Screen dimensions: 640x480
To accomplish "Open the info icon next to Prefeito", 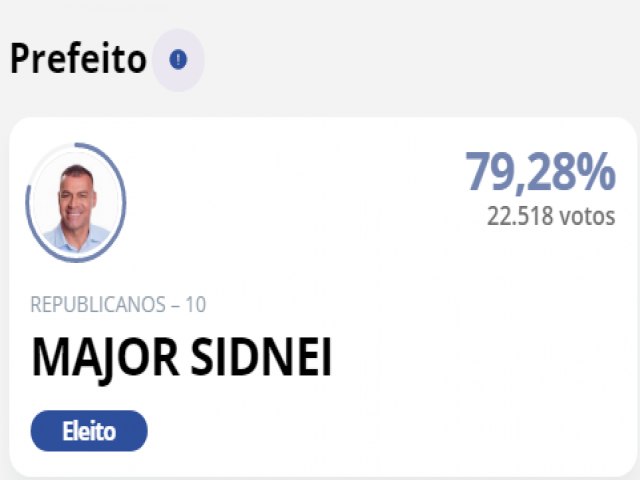I will pos(178,60).
